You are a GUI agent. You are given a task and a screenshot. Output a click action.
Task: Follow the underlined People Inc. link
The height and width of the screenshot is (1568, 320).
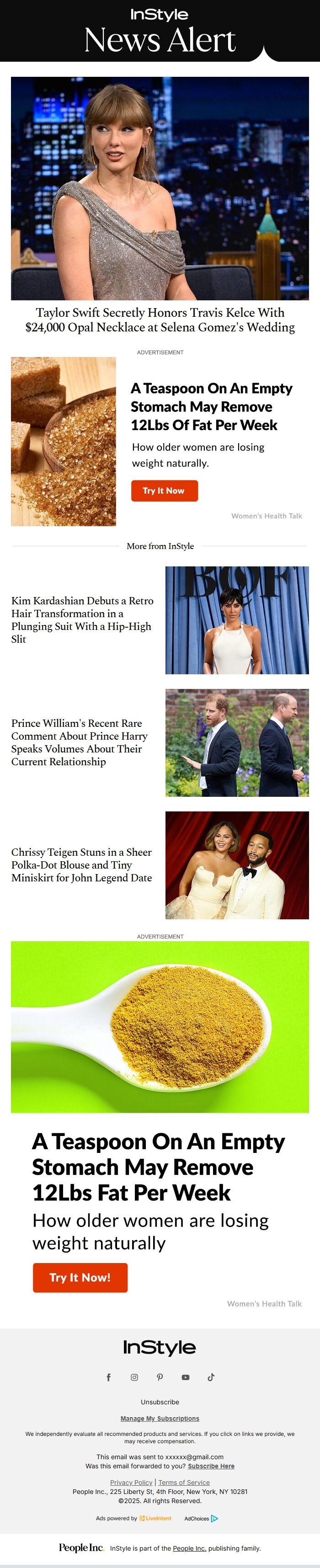tap(189, 1548)
